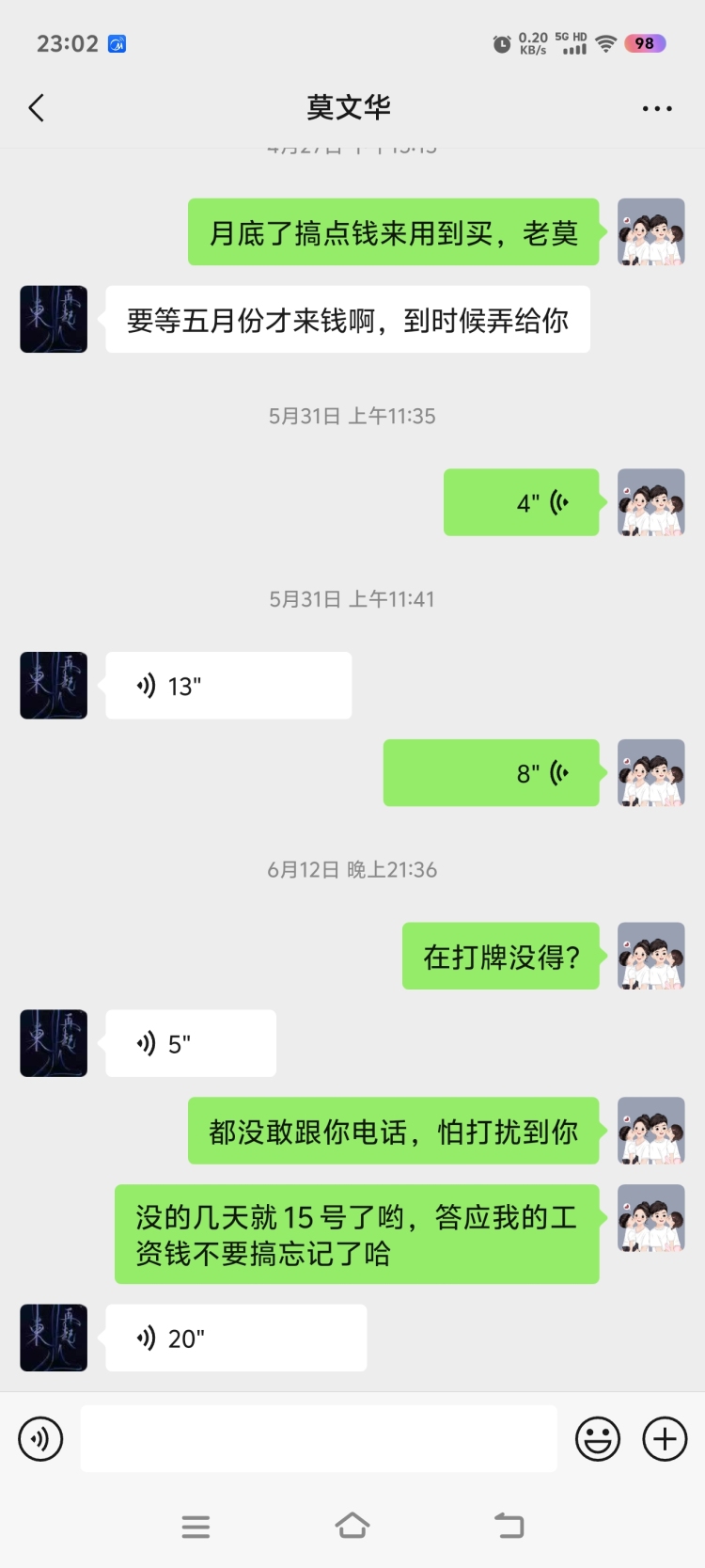
Task: Play the received 5-second voice message
Action: [x=191, y=1043]
